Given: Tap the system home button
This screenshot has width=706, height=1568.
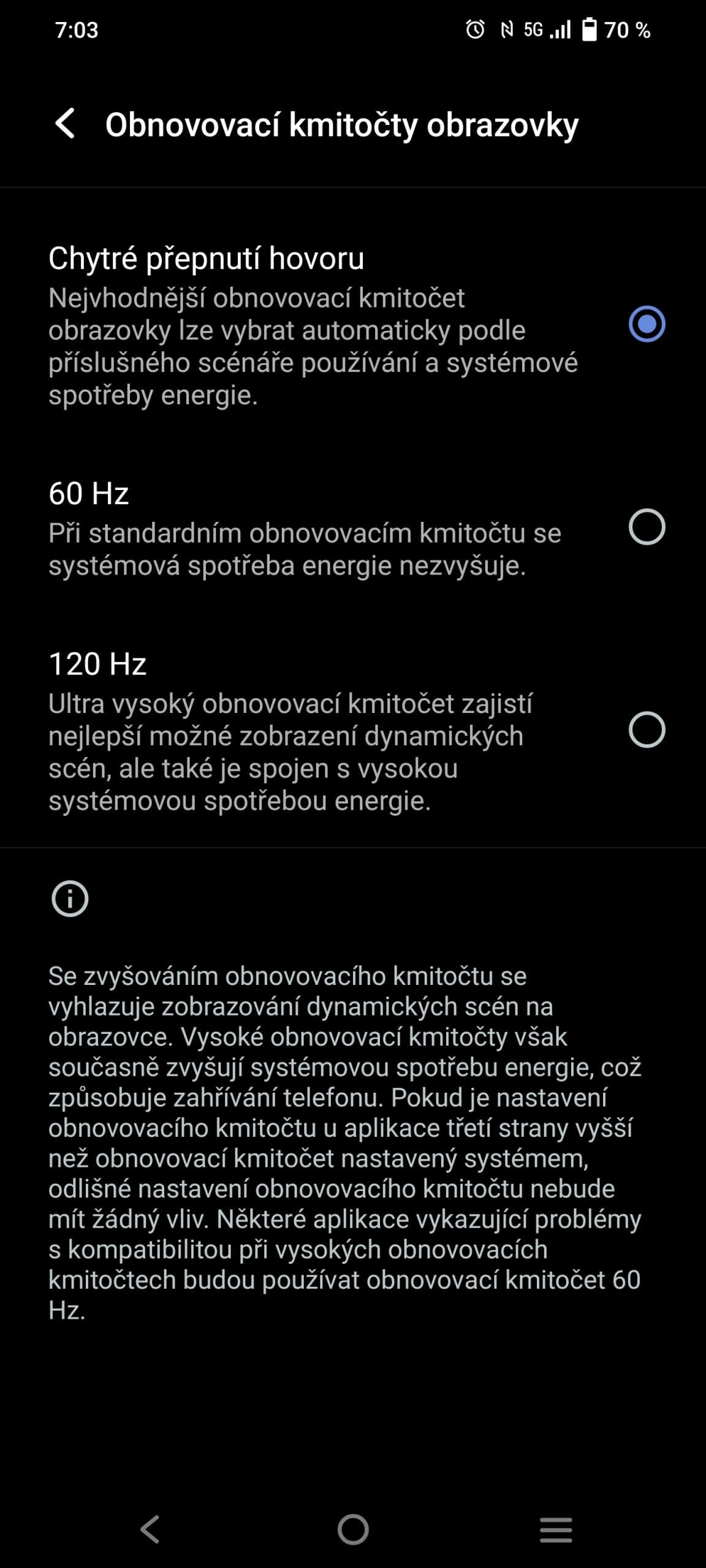Looking at the screenshot, I should 353,1529.
